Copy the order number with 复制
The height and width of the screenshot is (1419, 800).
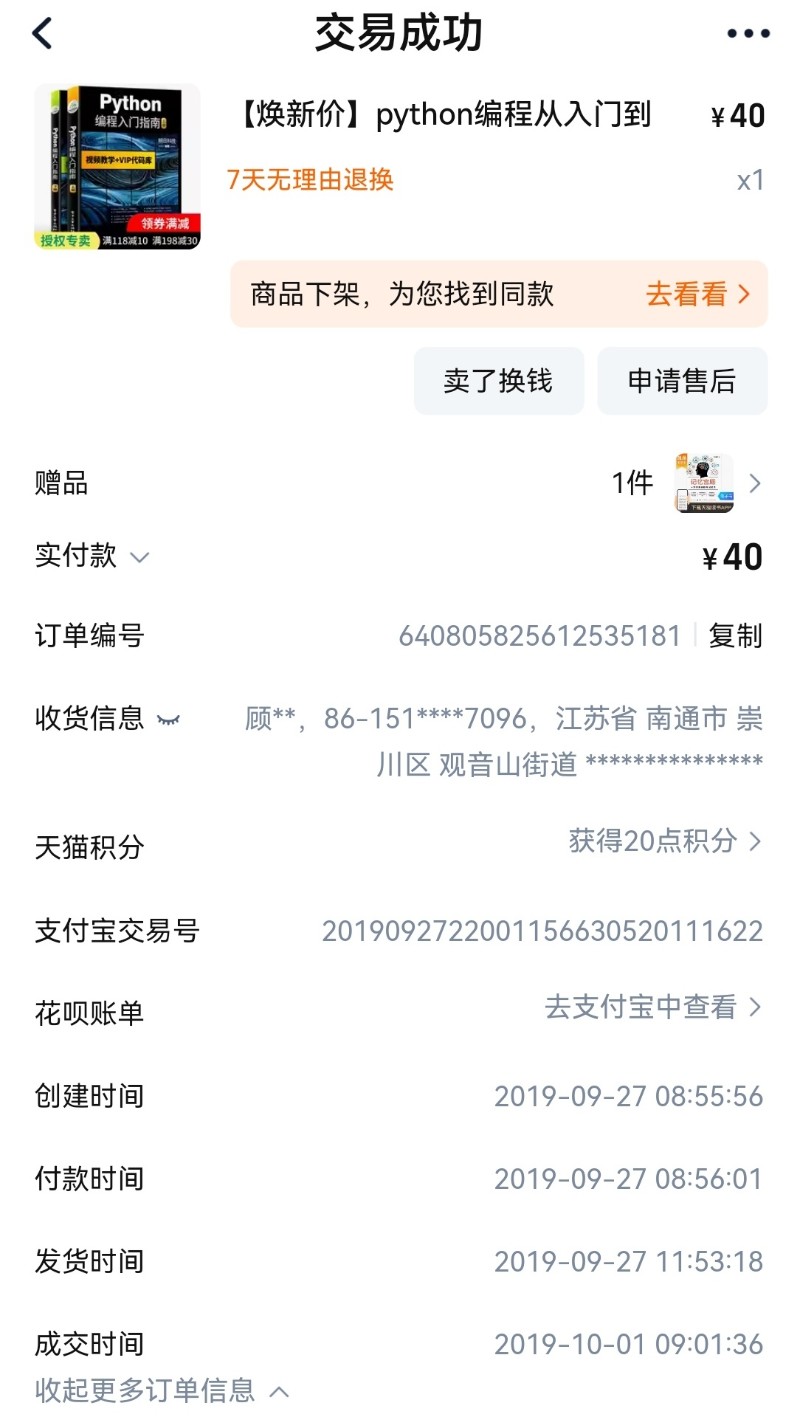(735, 636)
